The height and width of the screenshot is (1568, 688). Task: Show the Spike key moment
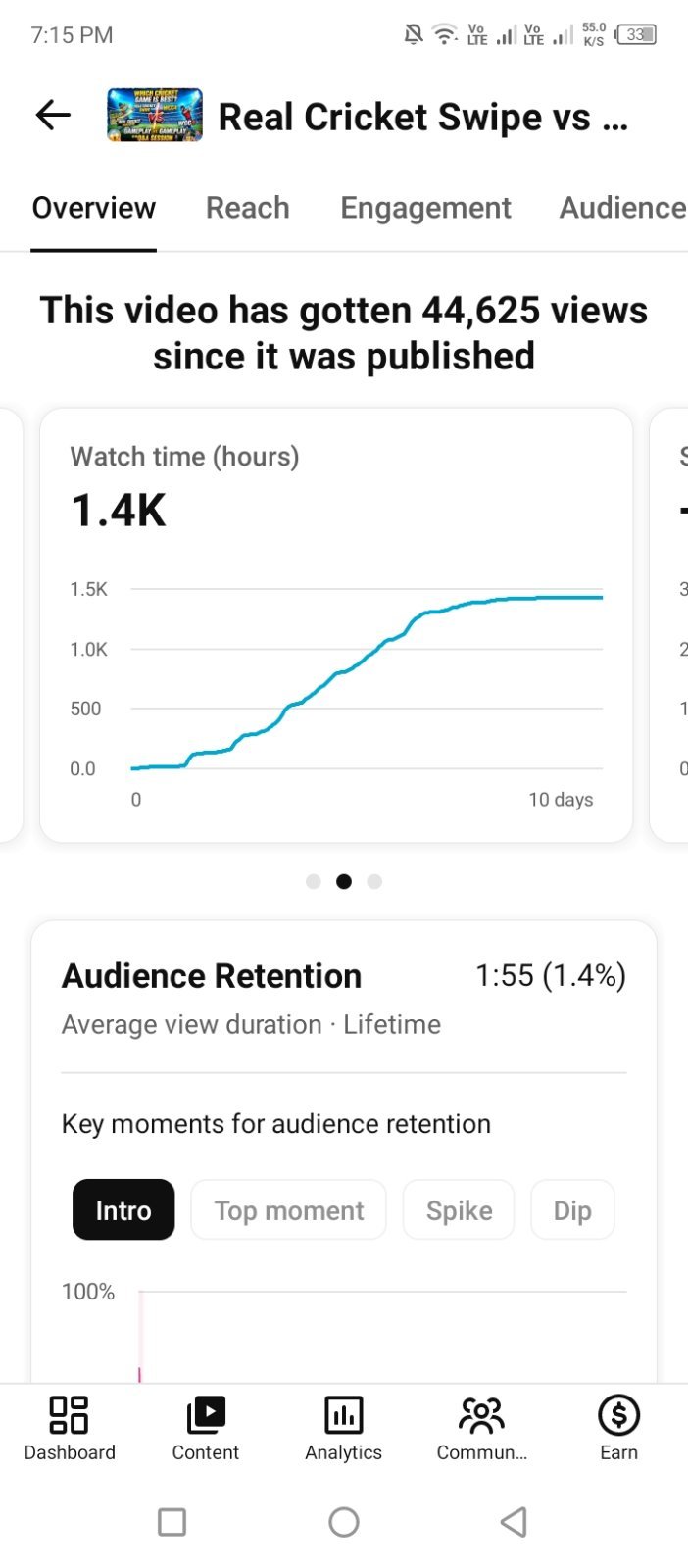(459, 1210)
